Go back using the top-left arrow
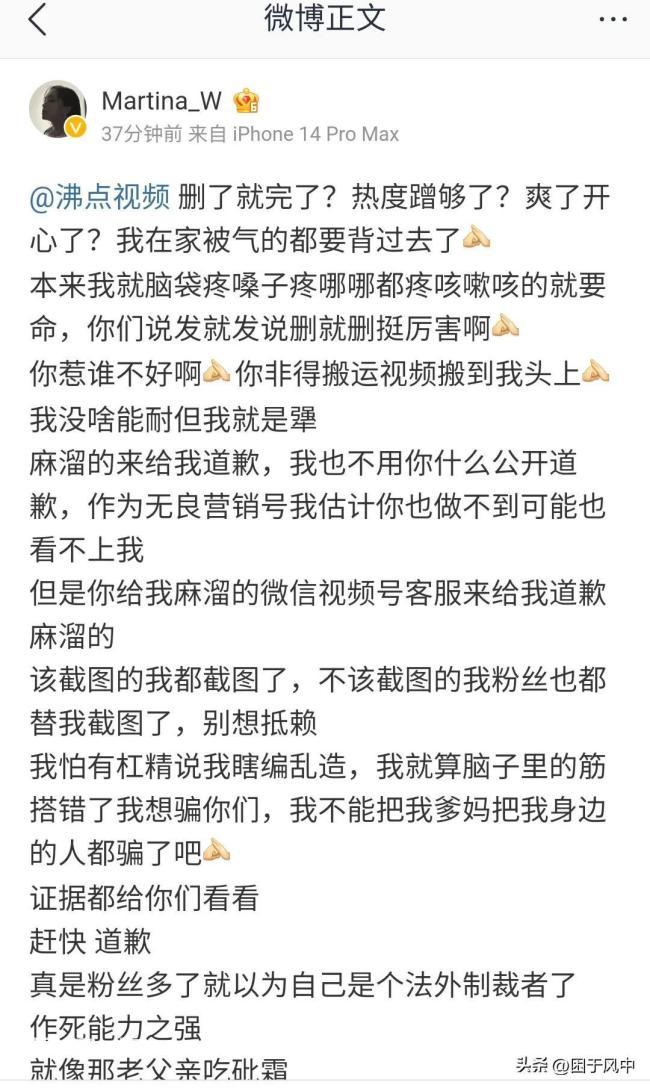 pos(38,19)
